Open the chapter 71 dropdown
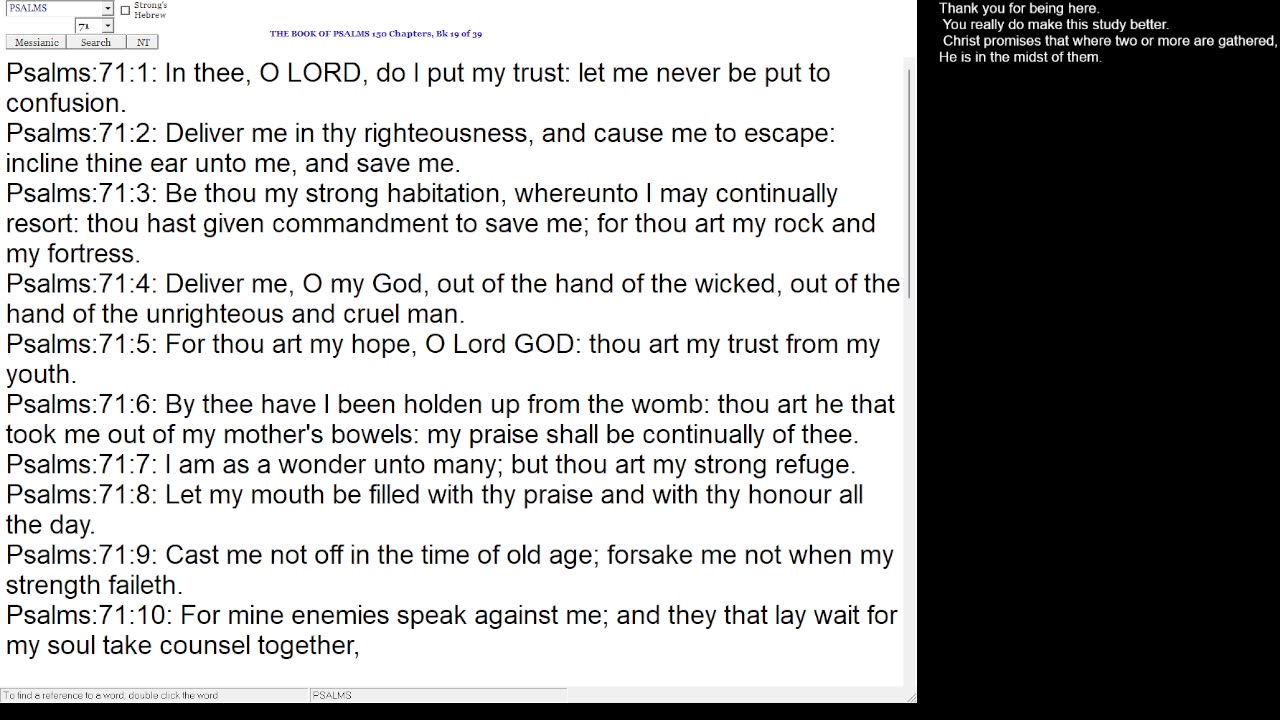This screenshot has height=720, width=1280. [x=107, y=26]
